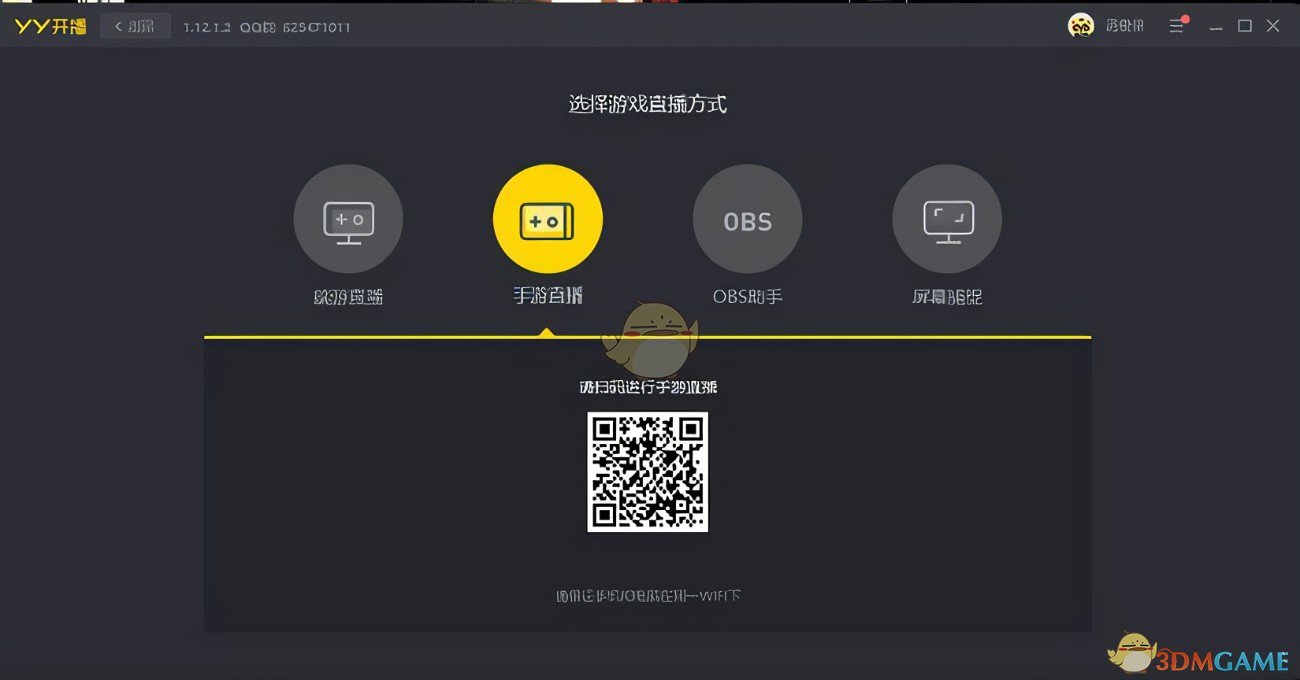1300x680 pixels.
Task: Minimize the window
Action: click(1216, 26)
